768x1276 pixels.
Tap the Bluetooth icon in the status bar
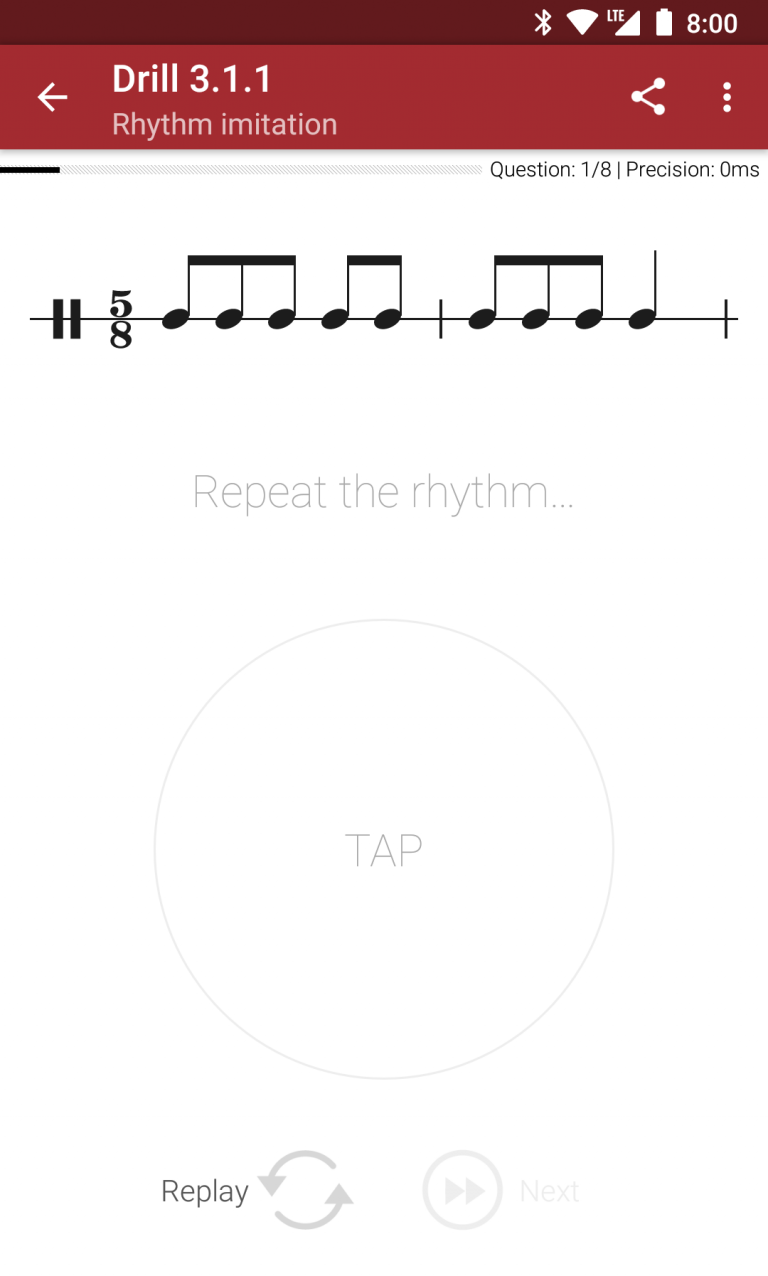(544, 20)
